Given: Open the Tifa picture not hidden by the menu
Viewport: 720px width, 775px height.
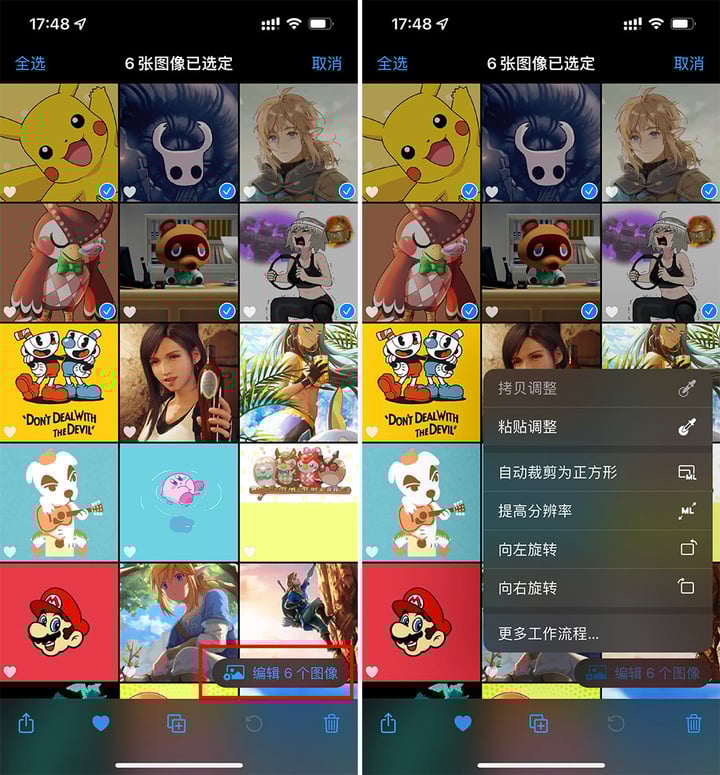Looking at the screenshot, I should click(x=179, y=381).
